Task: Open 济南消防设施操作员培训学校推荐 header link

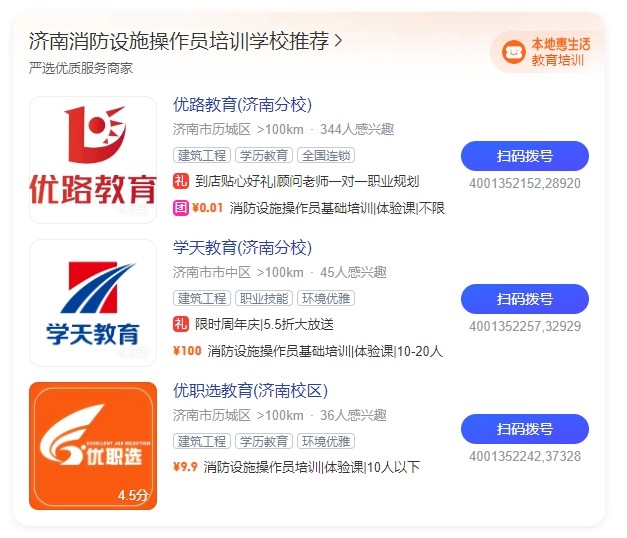Action: tap(186, 41)
